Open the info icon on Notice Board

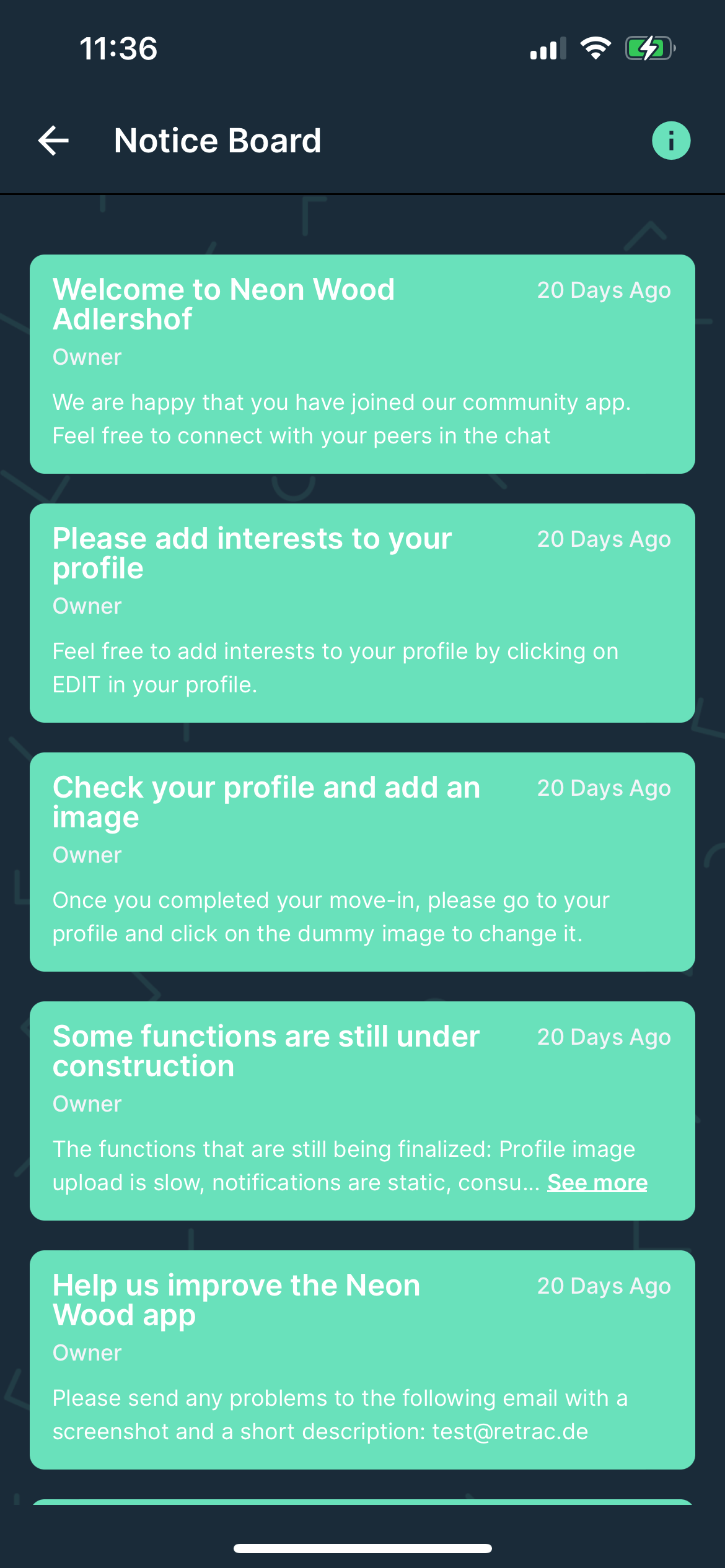tap(671, 141)
